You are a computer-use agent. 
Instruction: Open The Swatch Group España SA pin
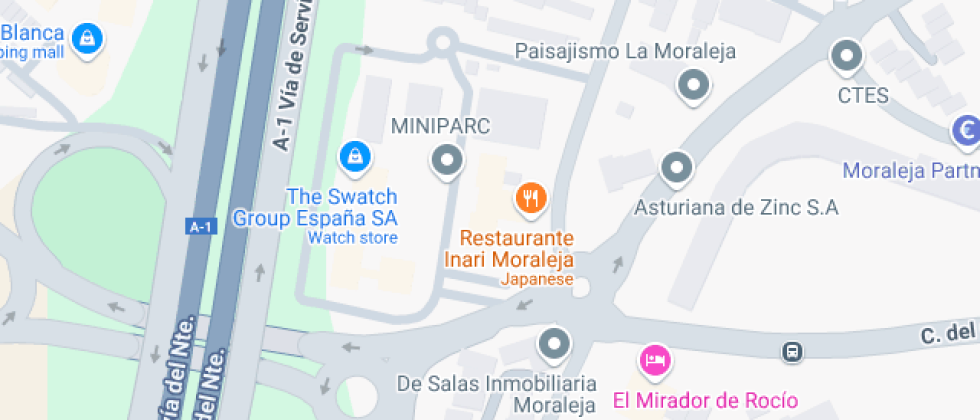click(x=355, y=157)
